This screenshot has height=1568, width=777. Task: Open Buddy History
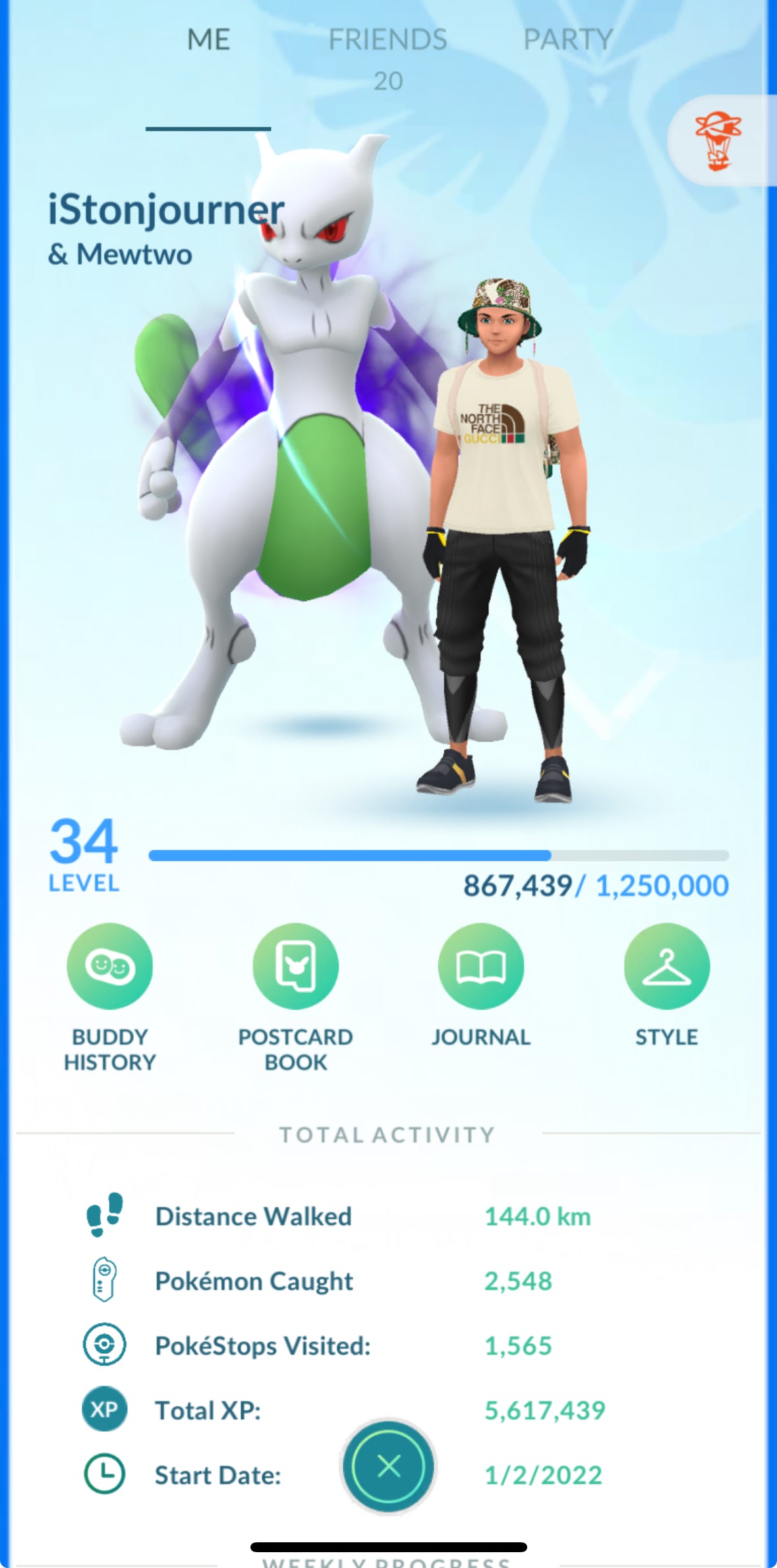[109, 966]
